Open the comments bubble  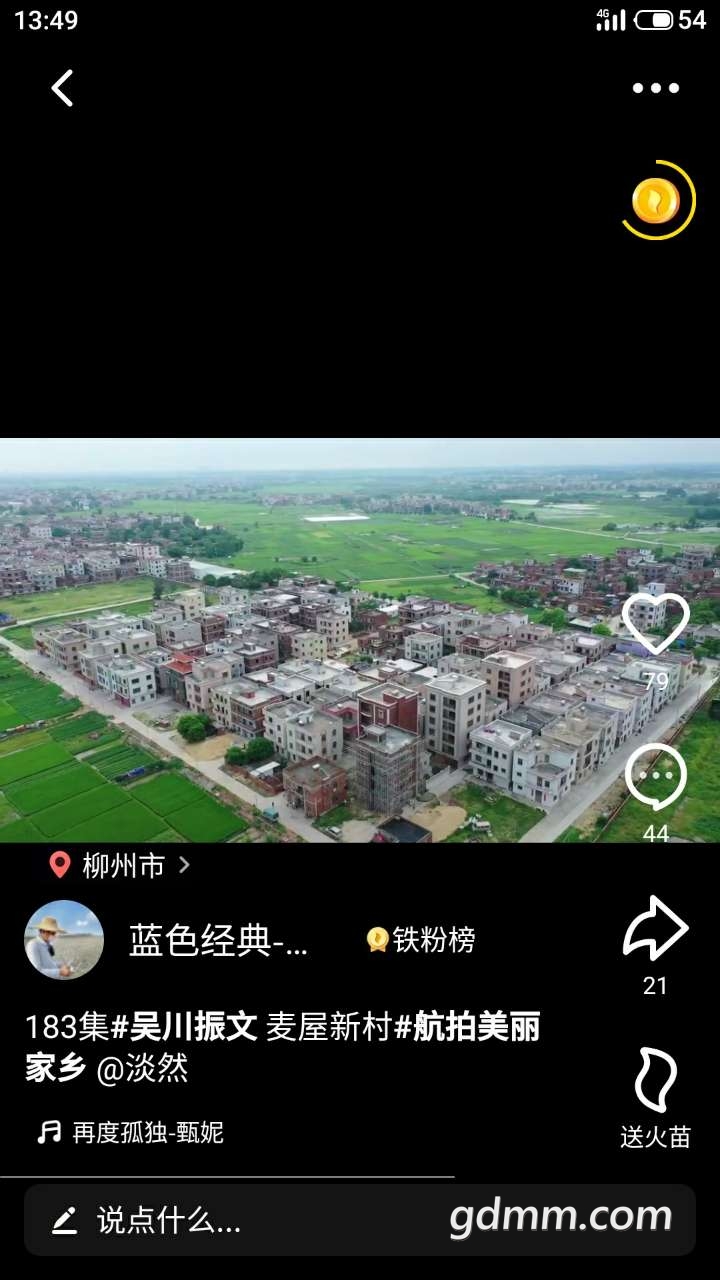[x=656, y=778]
